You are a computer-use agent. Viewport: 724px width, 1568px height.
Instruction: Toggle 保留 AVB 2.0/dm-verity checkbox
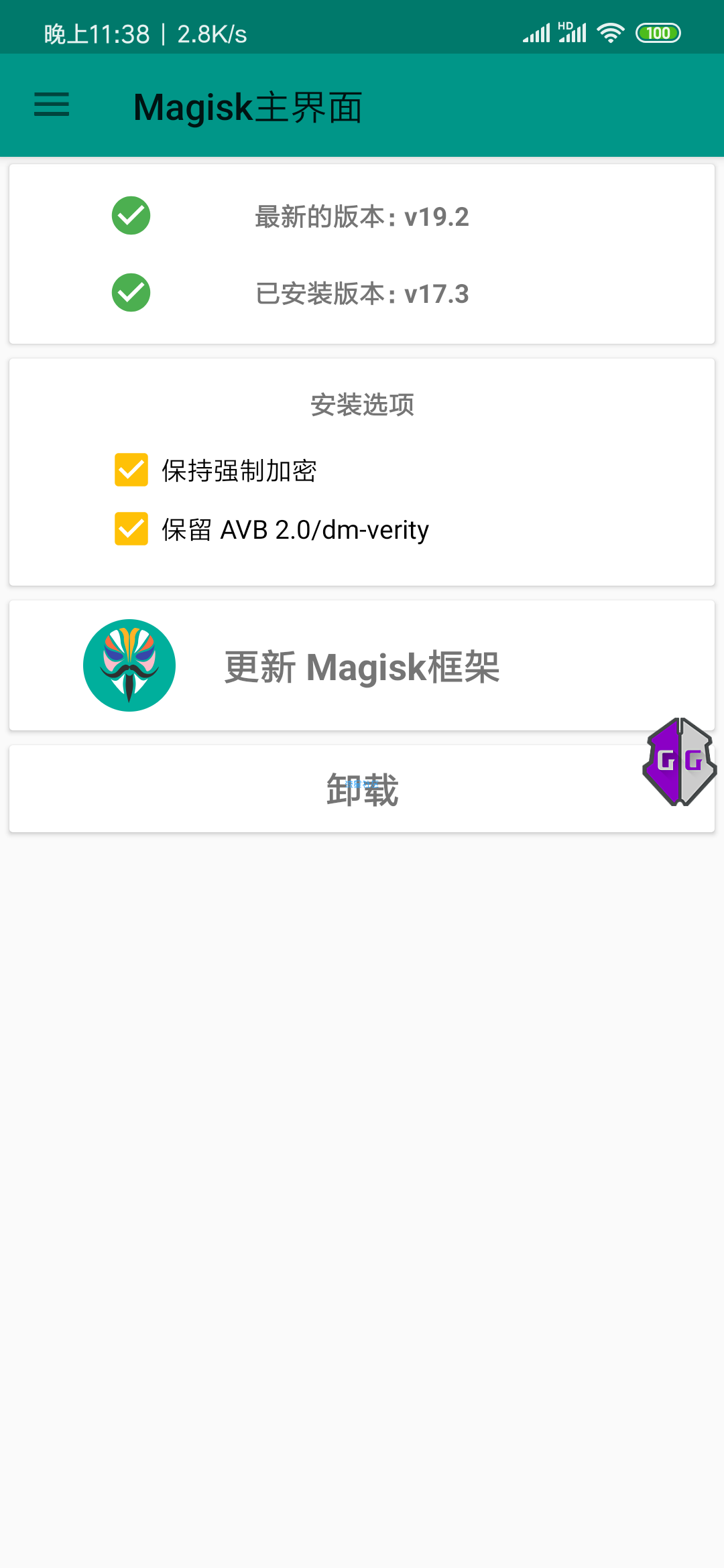(131, 529)
